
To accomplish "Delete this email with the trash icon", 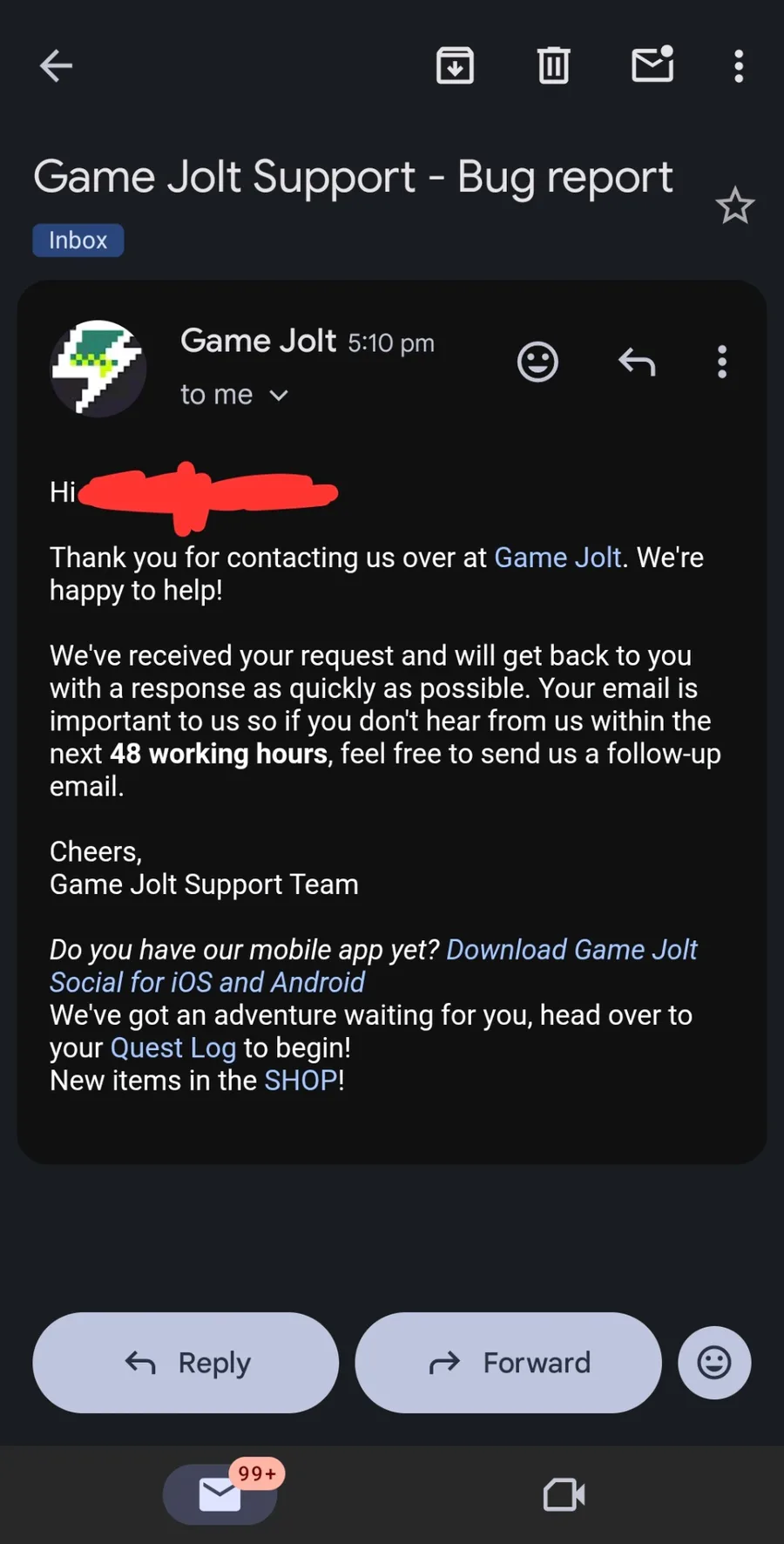I will [x=553, y=65].
